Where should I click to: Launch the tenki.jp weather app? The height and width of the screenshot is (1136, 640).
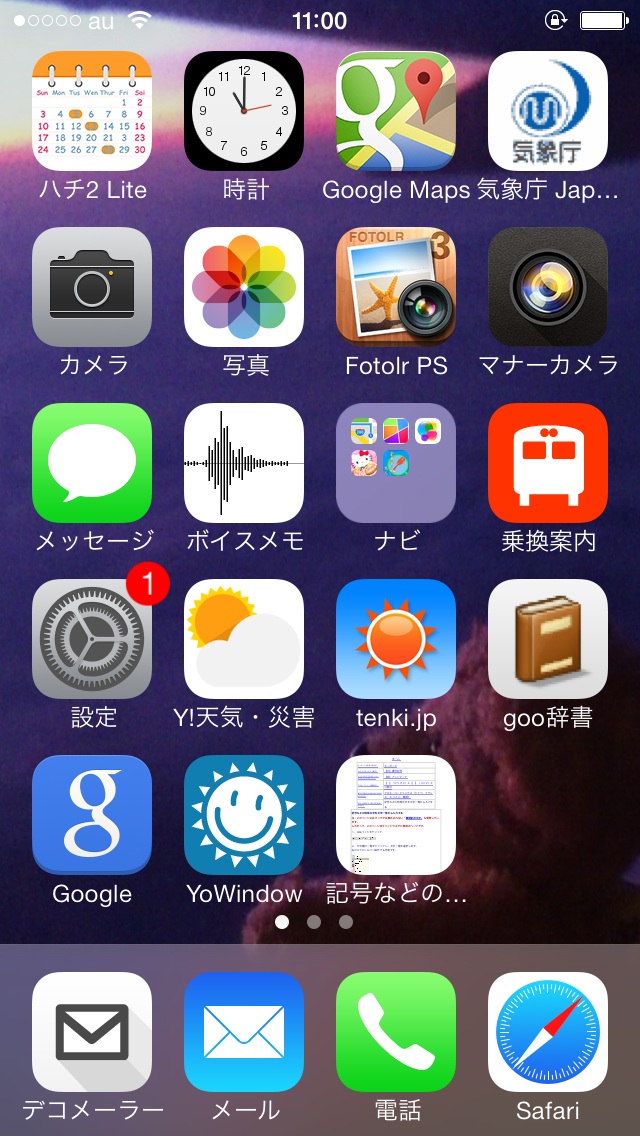(396, 640)
